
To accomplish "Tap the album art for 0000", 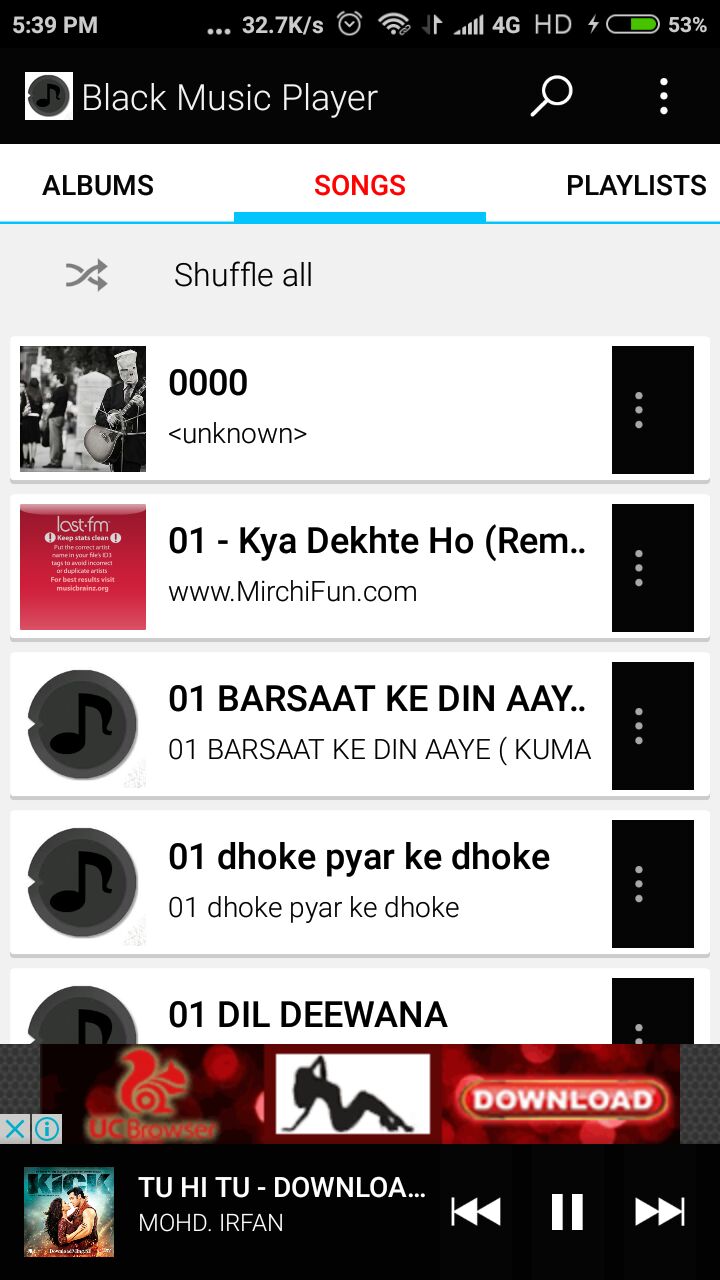I will pyautogui.click(x=82, y=408).
